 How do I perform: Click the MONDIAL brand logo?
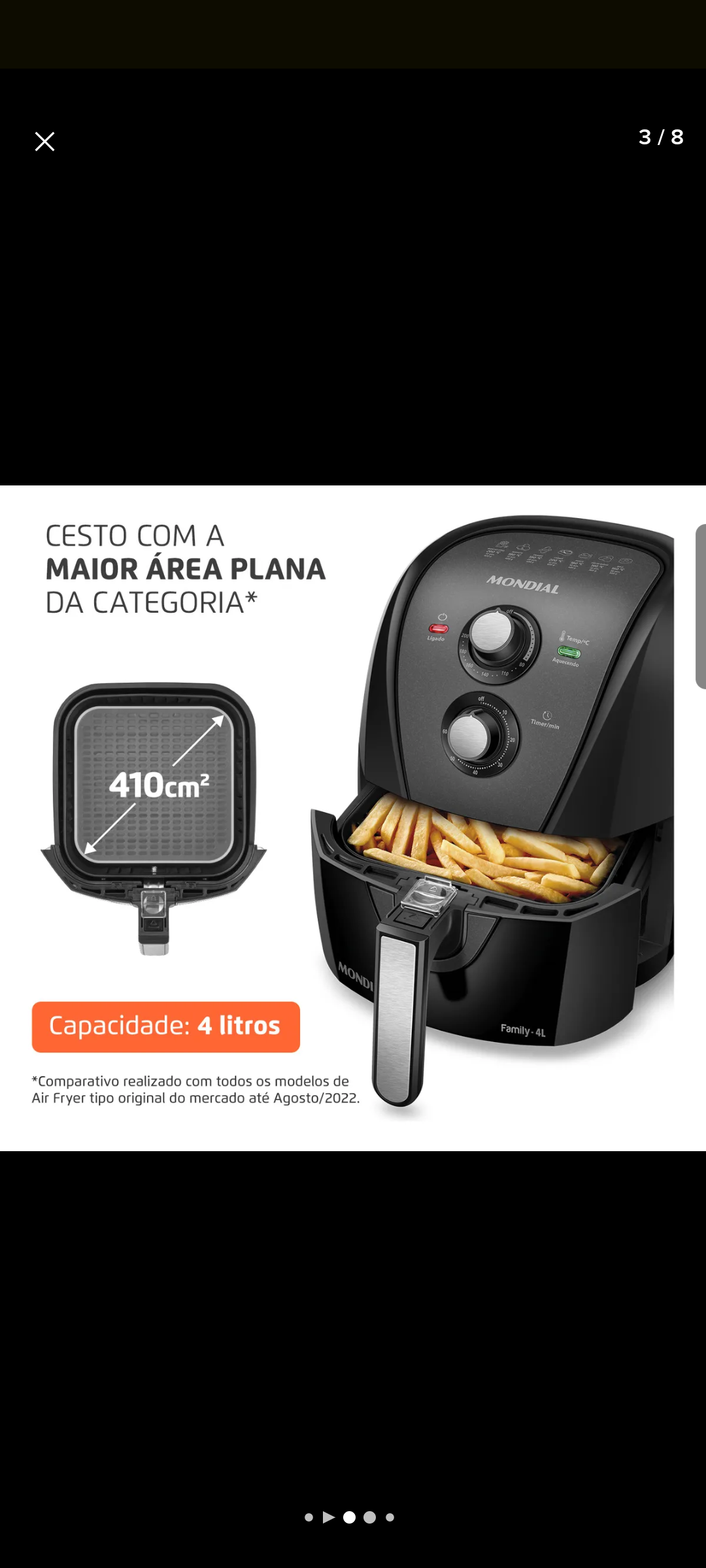pos(523,585)
